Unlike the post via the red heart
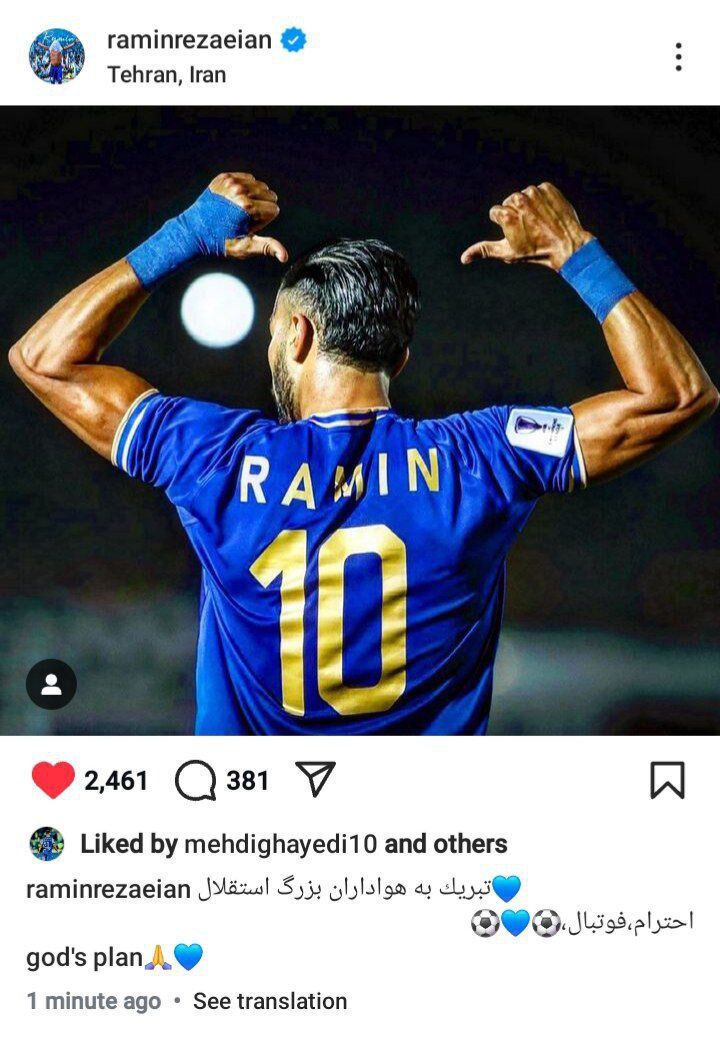 click(x=53, y=780)
